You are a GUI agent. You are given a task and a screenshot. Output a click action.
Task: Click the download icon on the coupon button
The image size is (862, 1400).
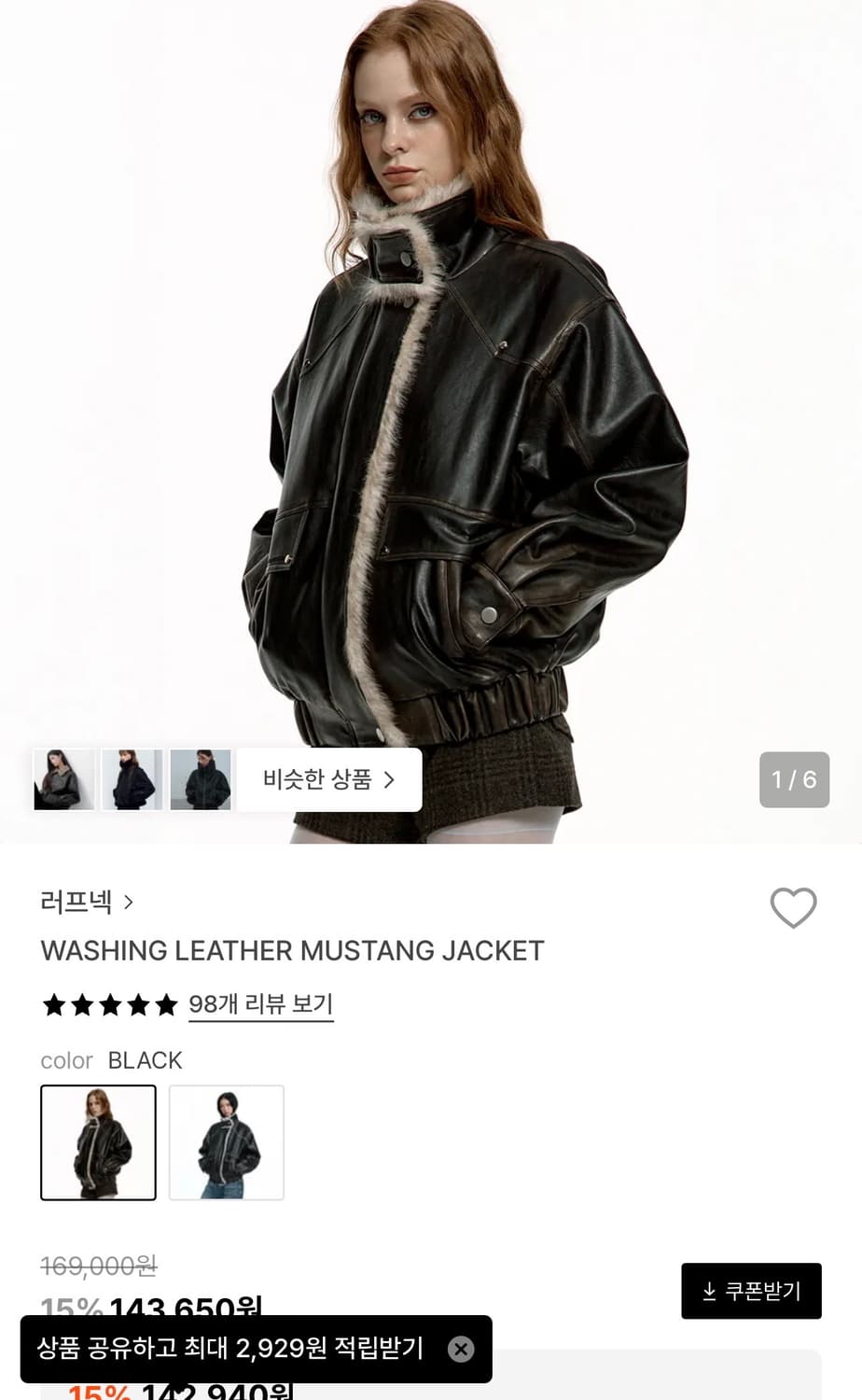point(708,1291)
